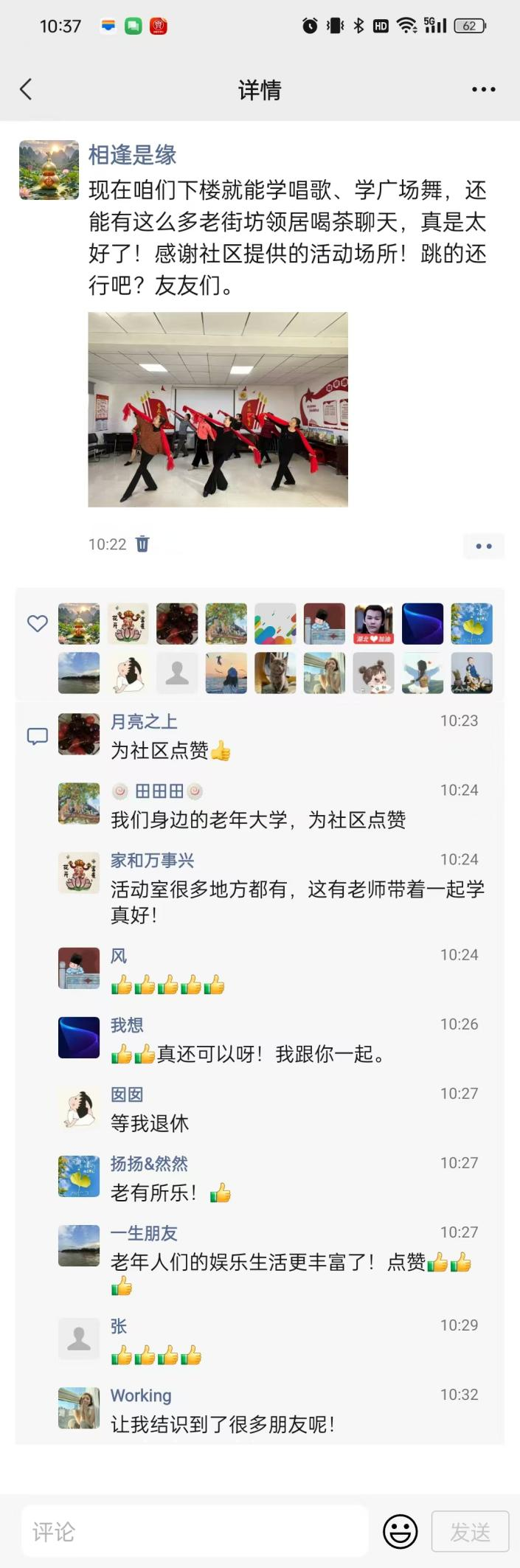Viewport: 520px width, 1568px height.
Task: Open 扬扬&然然's profile name
Action: coord(149,1164)
